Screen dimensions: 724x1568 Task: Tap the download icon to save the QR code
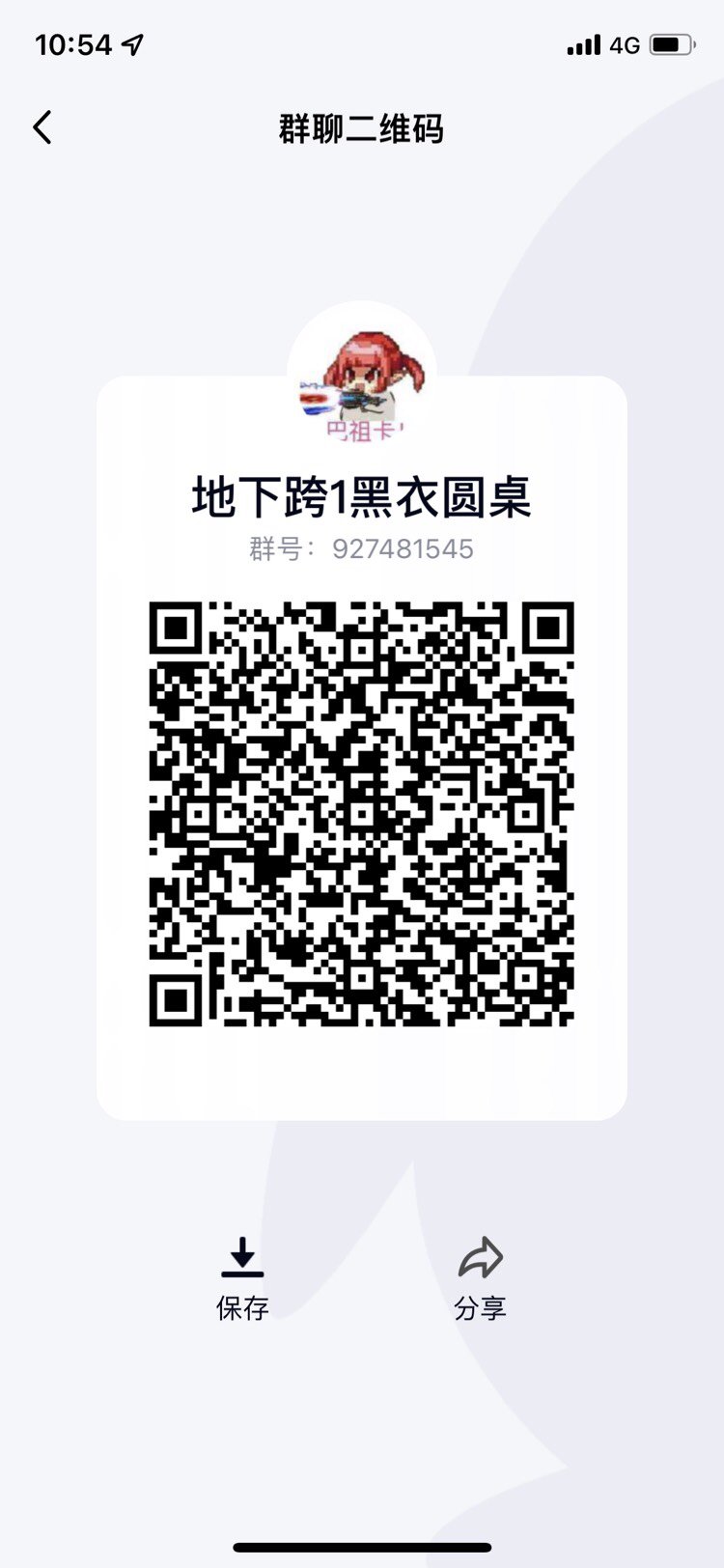click(242, 1258)
